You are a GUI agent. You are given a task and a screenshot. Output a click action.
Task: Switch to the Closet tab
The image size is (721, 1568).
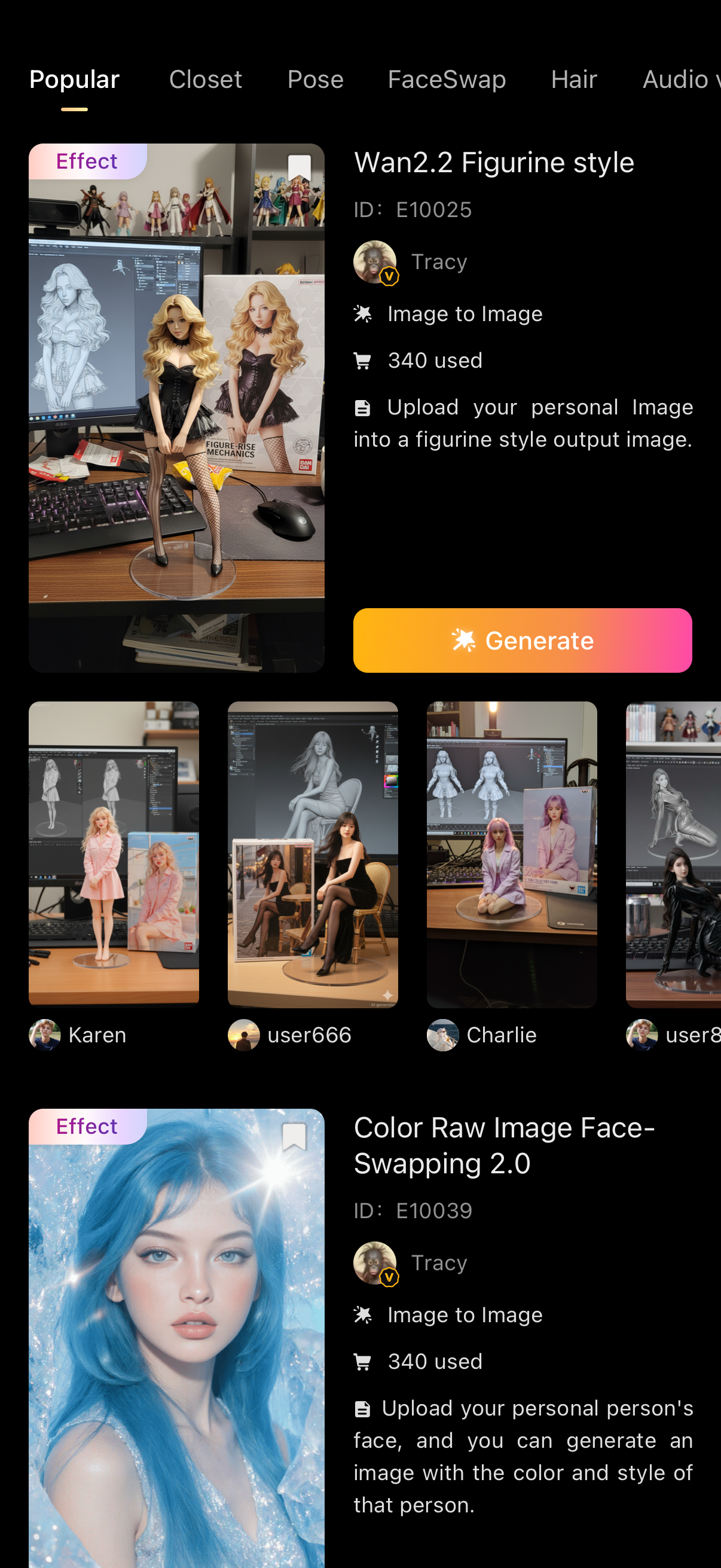pos(206,79)
